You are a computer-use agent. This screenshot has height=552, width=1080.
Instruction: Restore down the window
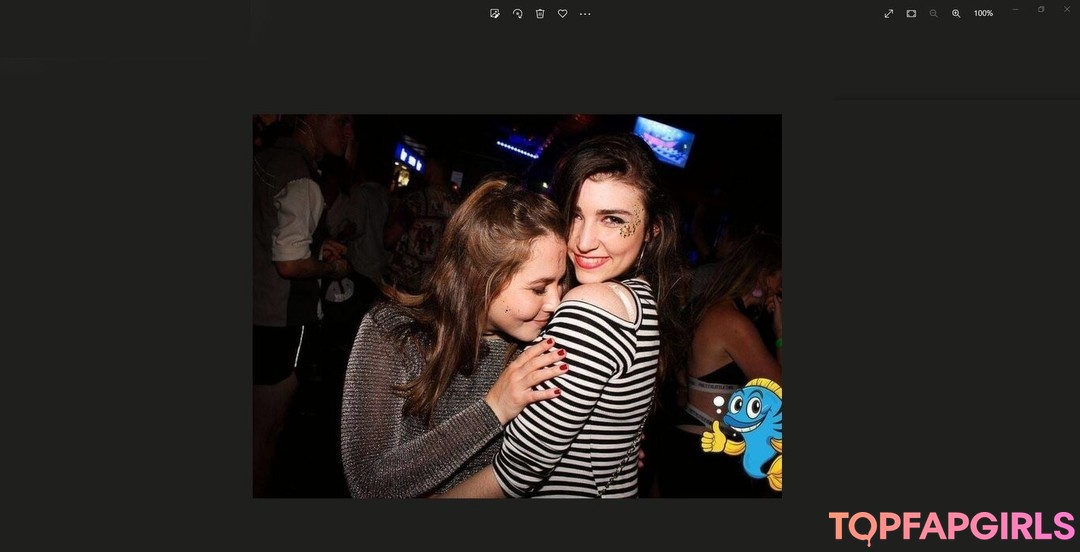pyautogui.click(x=1041, y=9)
